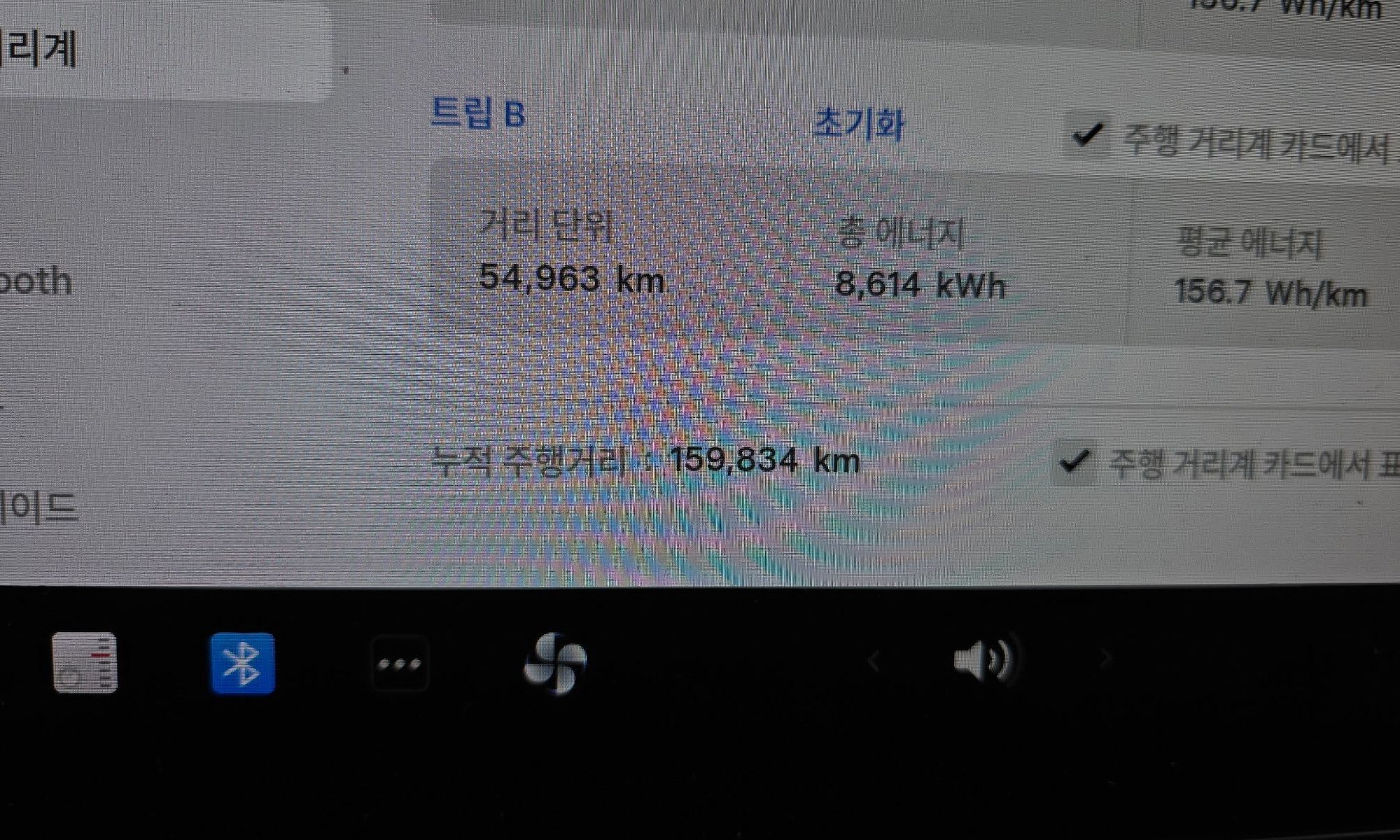Open the three-dots app launcher
The image size is (1400, 840).
(399, 664)
